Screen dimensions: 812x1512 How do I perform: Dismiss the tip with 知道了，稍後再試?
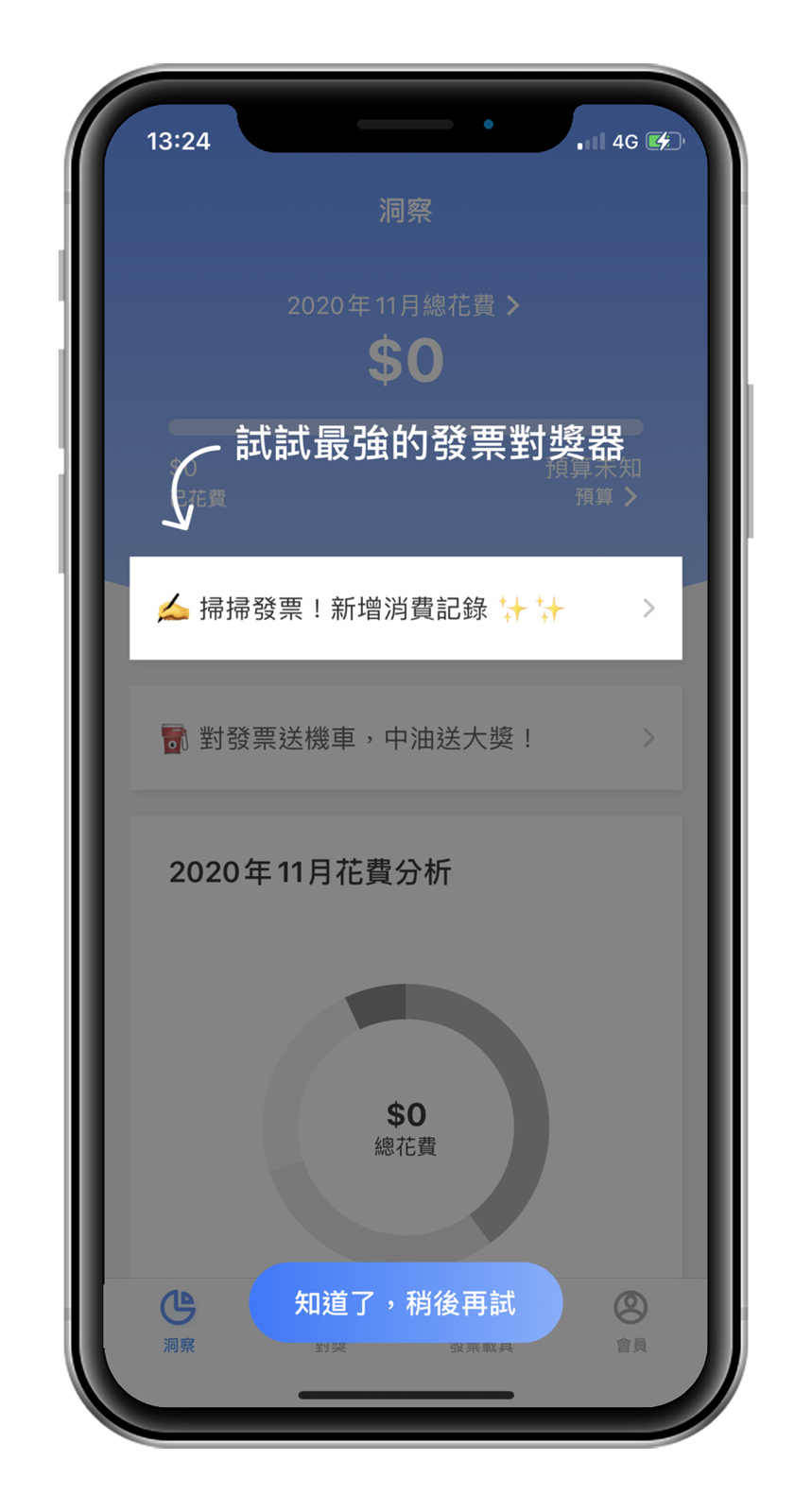point(405,1303)
